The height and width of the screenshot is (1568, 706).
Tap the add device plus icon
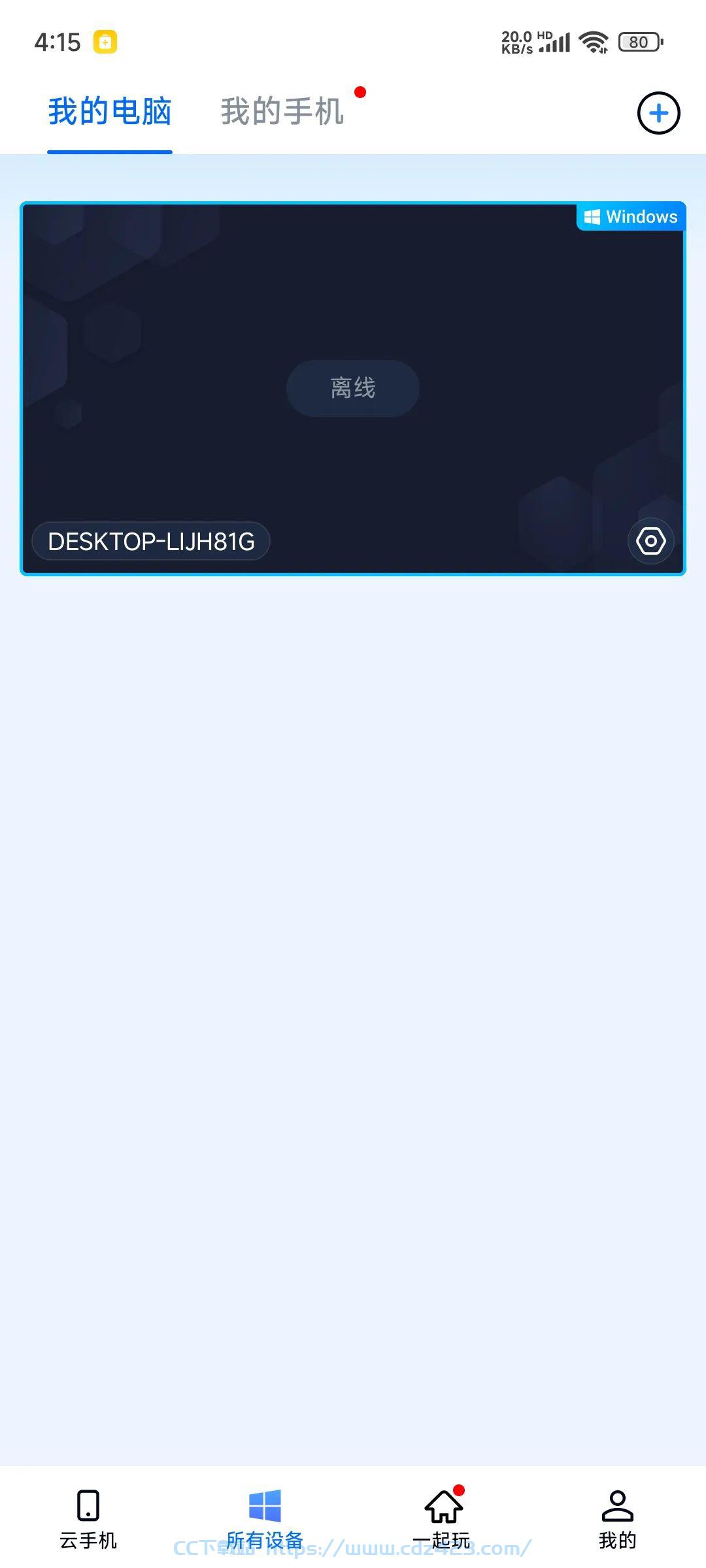[658, 113]
